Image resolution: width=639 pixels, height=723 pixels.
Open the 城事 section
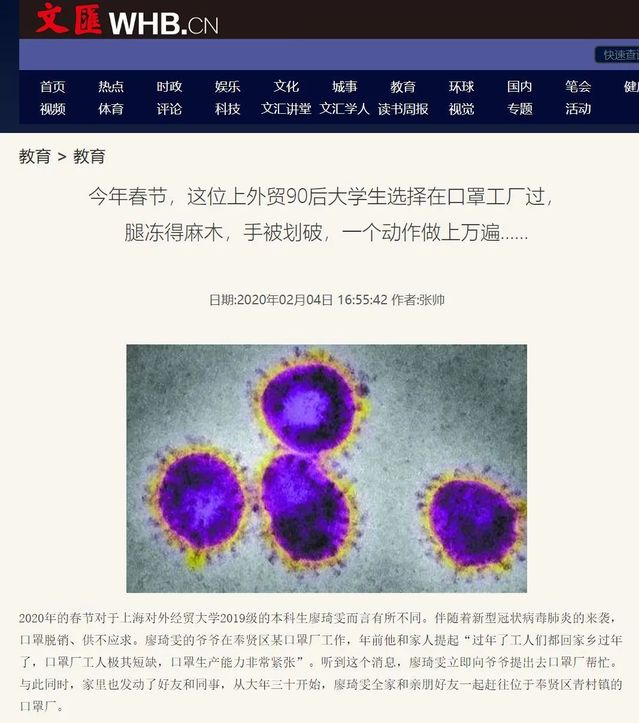pos(344,87)
